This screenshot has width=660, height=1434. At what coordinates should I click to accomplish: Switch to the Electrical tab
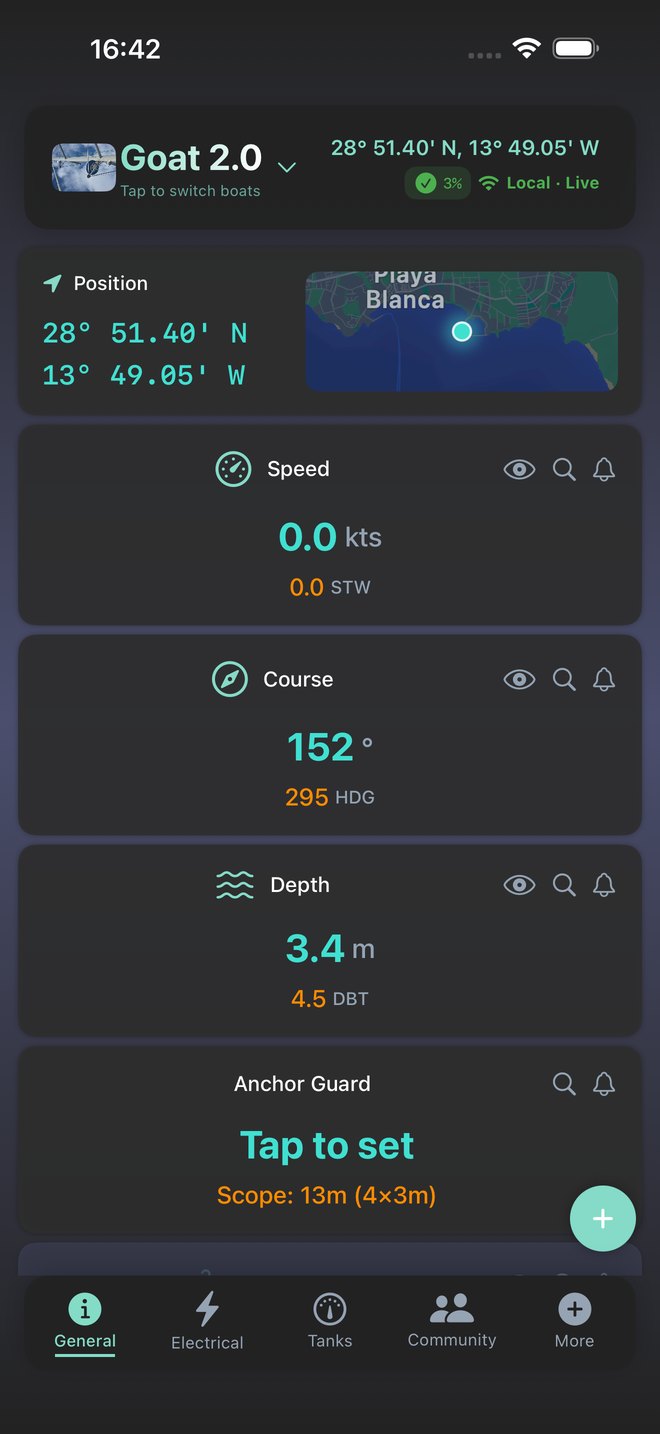point(207,1321)
